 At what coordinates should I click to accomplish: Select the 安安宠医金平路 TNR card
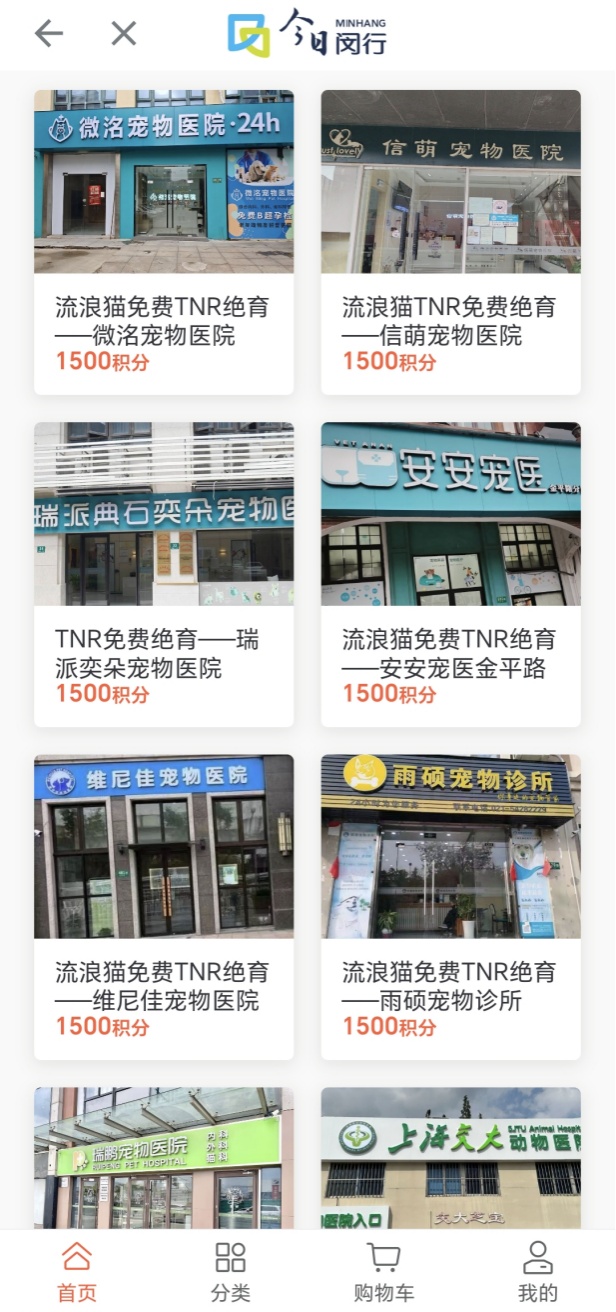point(450,574)
